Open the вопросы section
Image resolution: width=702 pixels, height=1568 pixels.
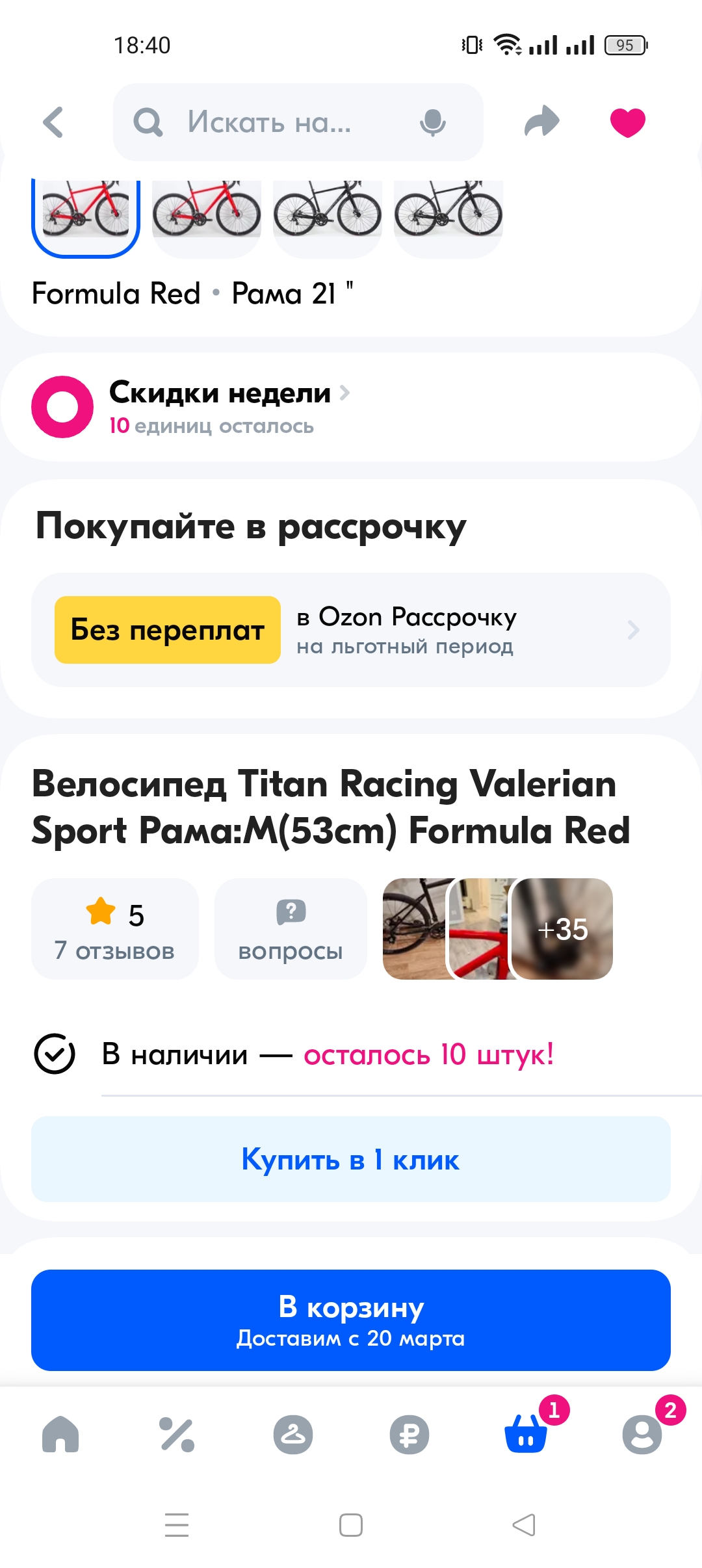click(x=291, y=929)
